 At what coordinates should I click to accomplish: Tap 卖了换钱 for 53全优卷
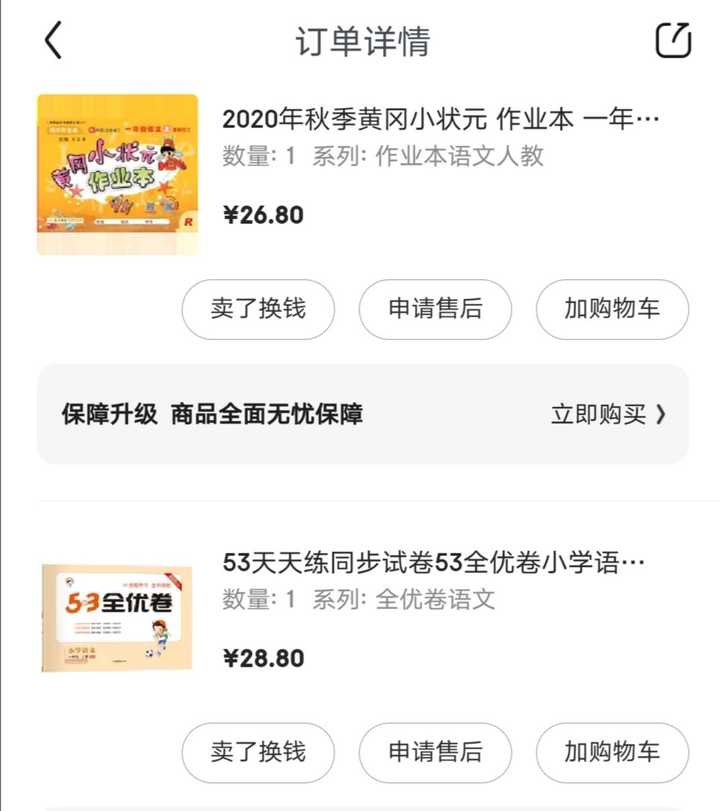(x=258, y=752)
